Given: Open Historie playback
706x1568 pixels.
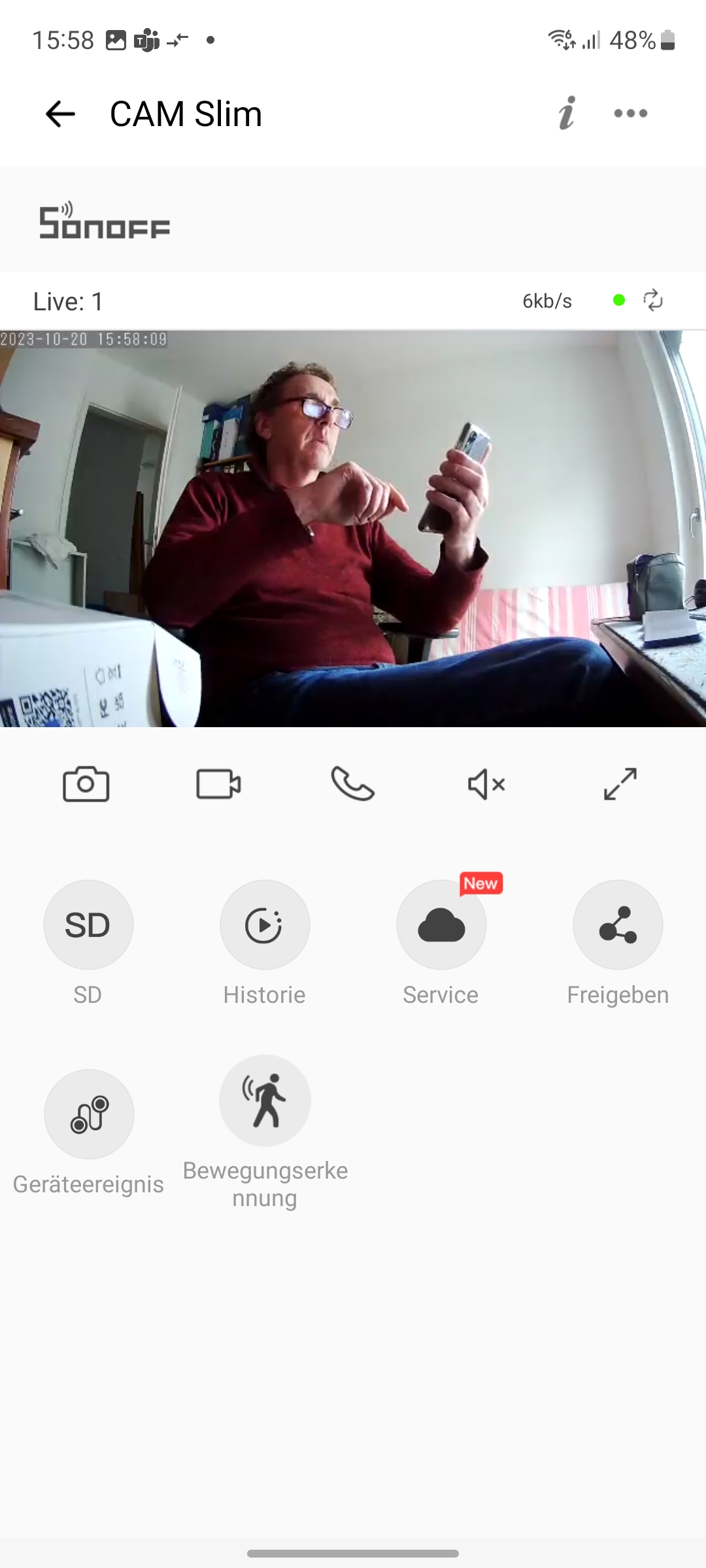Looking at the screenshot, I should [x=265, y=924].
